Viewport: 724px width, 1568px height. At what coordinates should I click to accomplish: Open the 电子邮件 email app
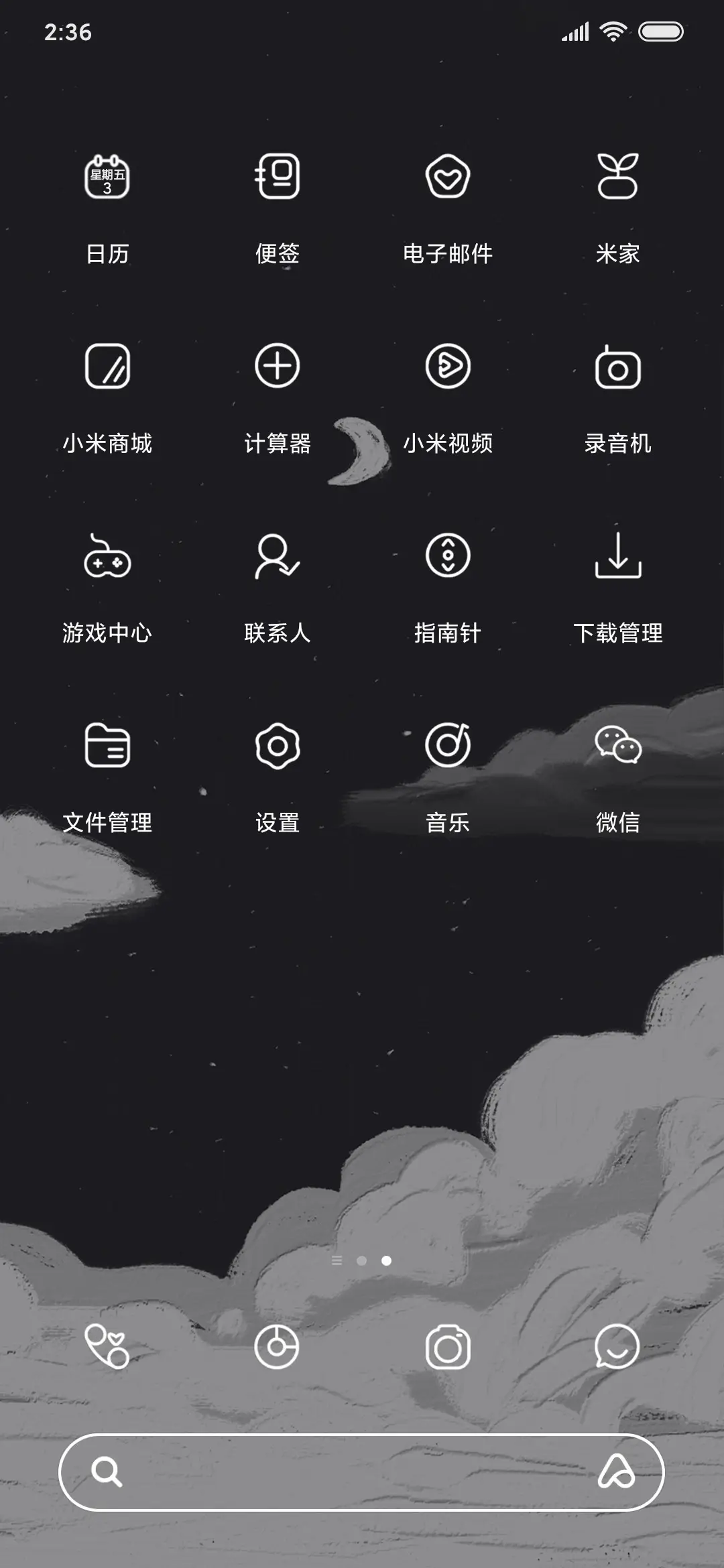click(448, 176)
